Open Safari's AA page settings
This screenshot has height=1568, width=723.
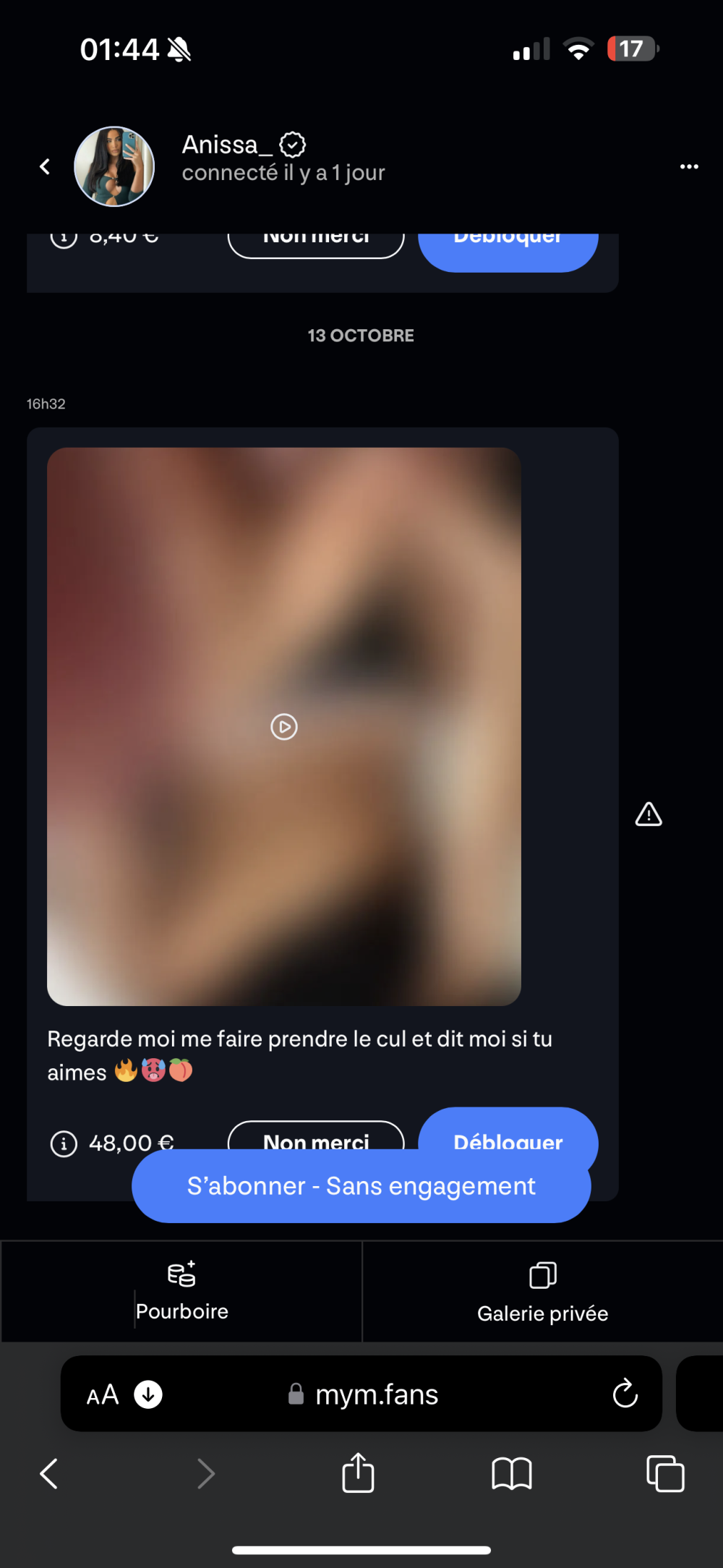click(103, 1394)
